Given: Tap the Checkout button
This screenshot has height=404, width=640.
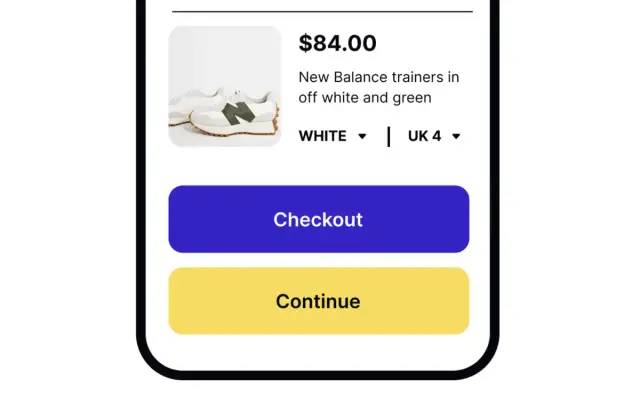Looking at the screenshot, I should (318, 219).
